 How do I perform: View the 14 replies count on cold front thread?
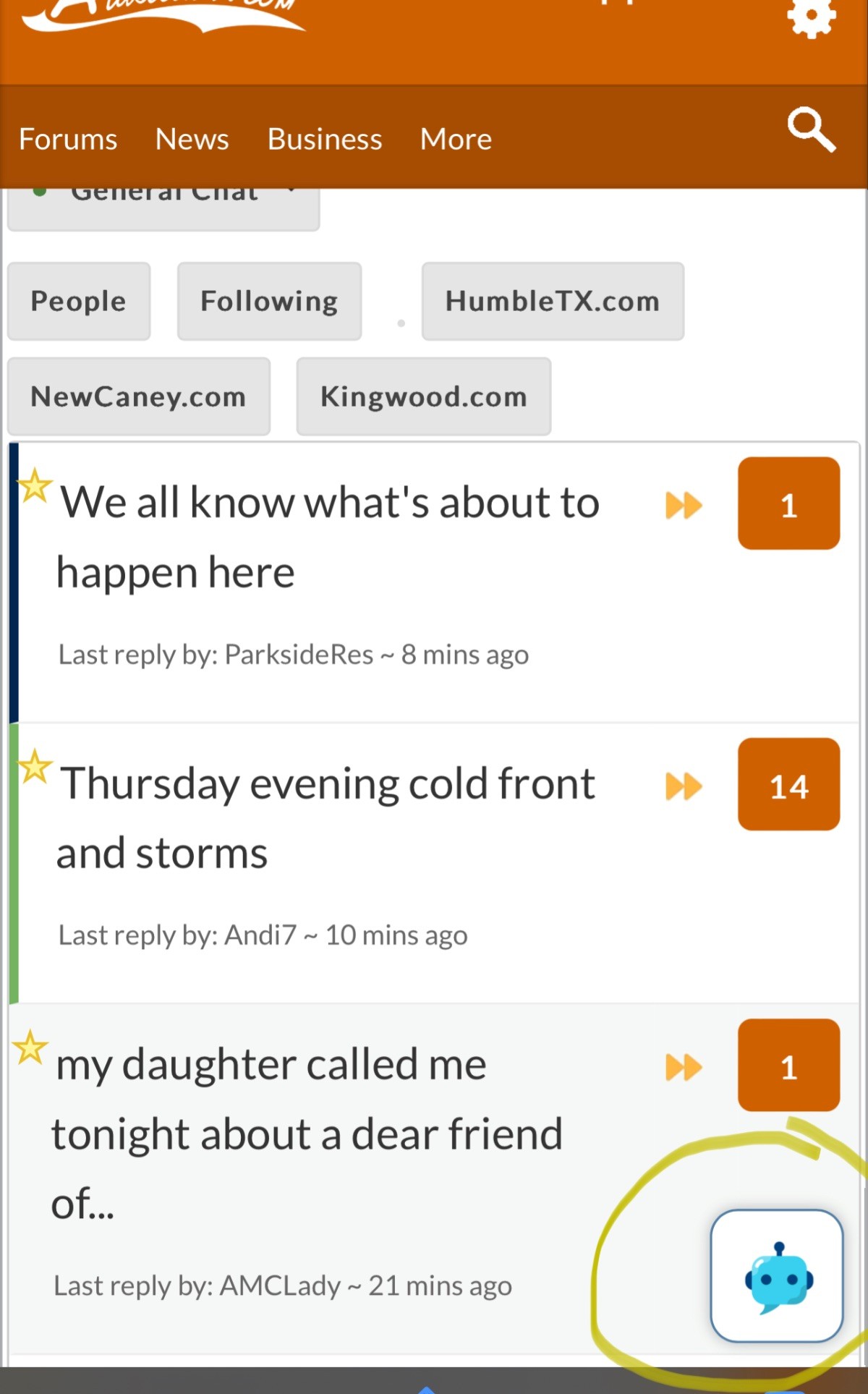coord(788,785)
